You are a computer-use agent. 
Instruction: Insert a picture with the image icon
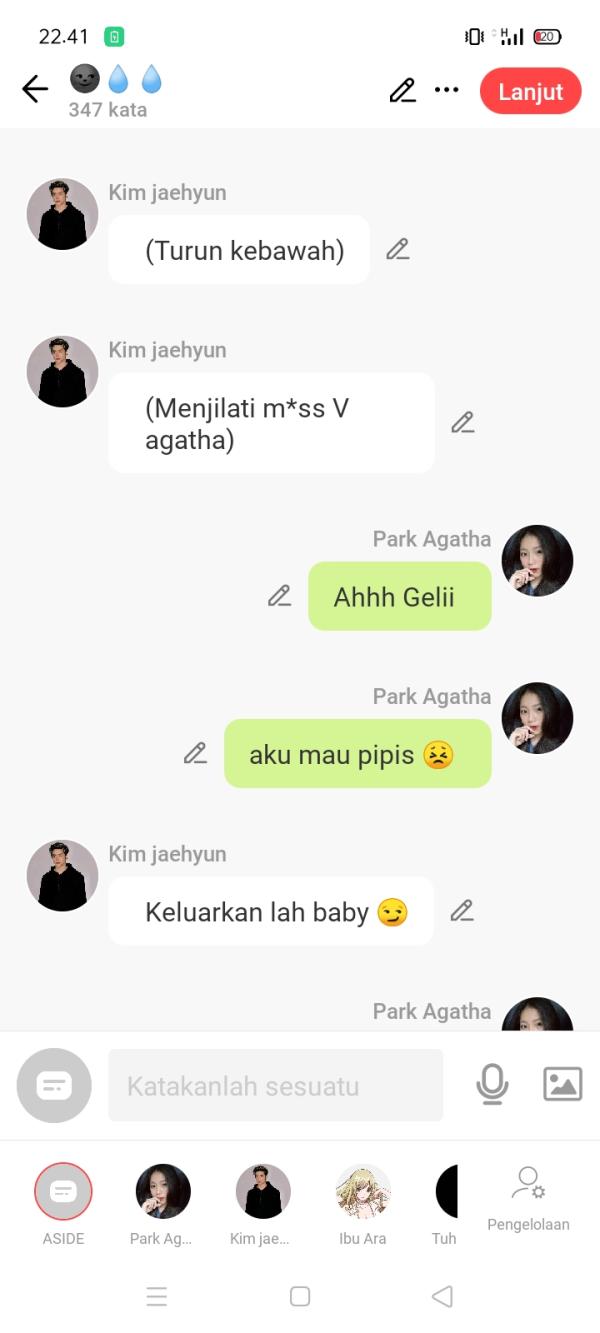(562, 1084)
